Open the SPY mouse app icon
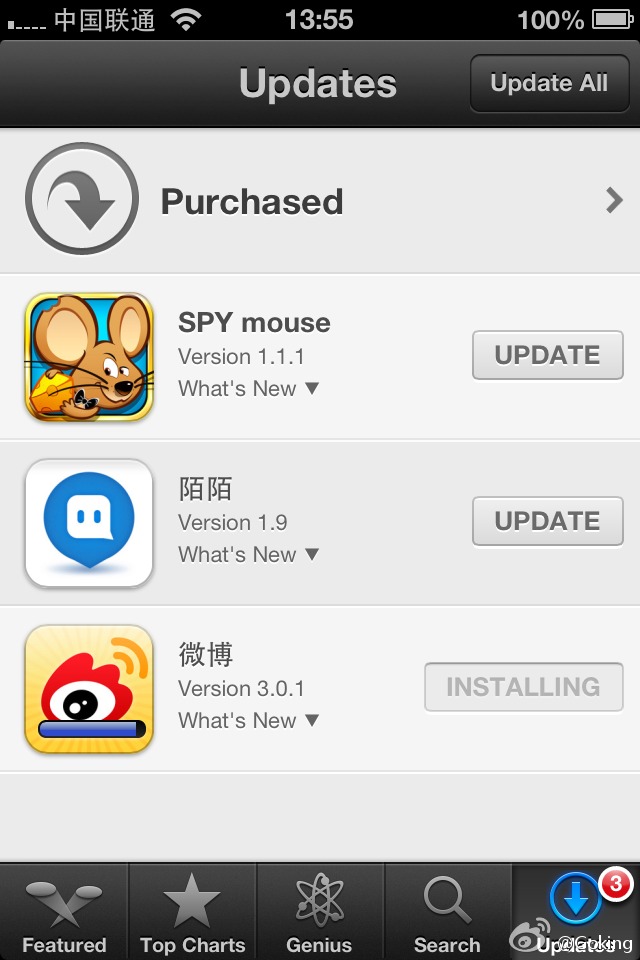This screenshot has height=960, width=640. (x=88, y=356)
